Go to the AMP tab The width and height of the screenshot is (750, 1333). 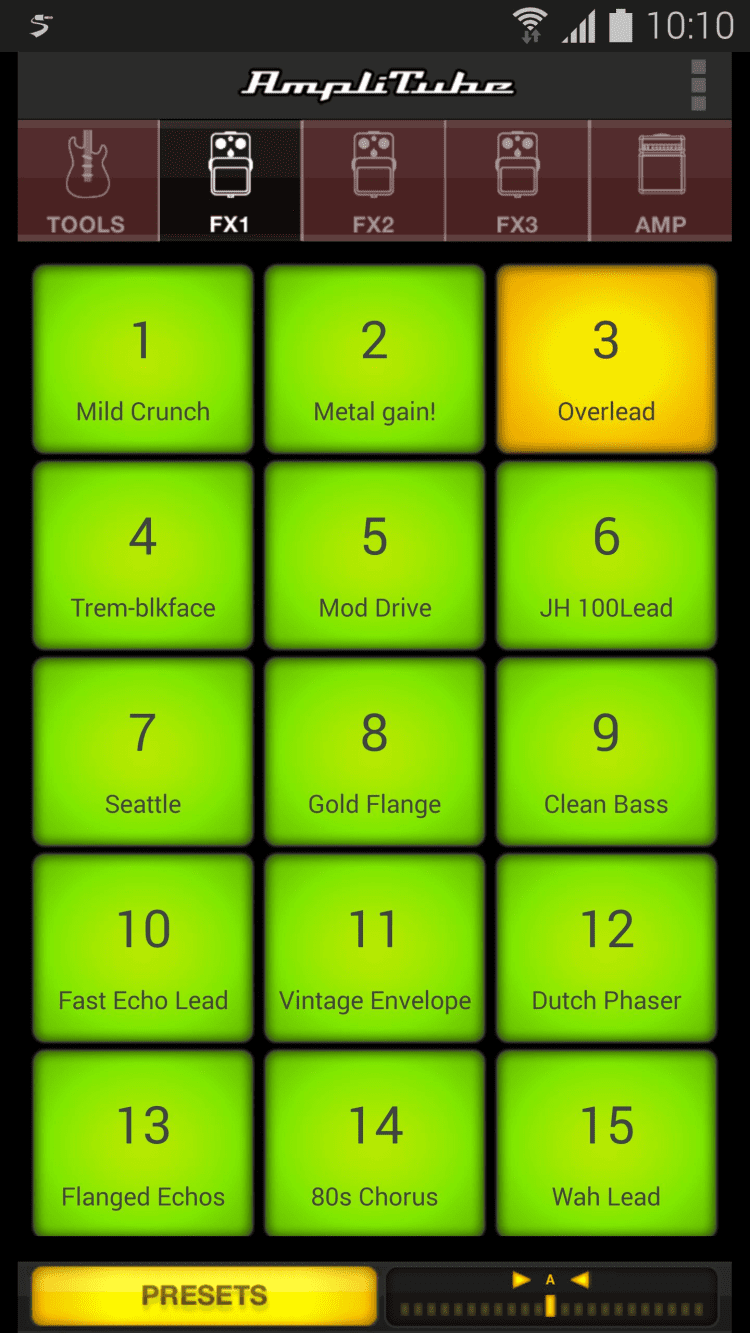tap(660, 181)
